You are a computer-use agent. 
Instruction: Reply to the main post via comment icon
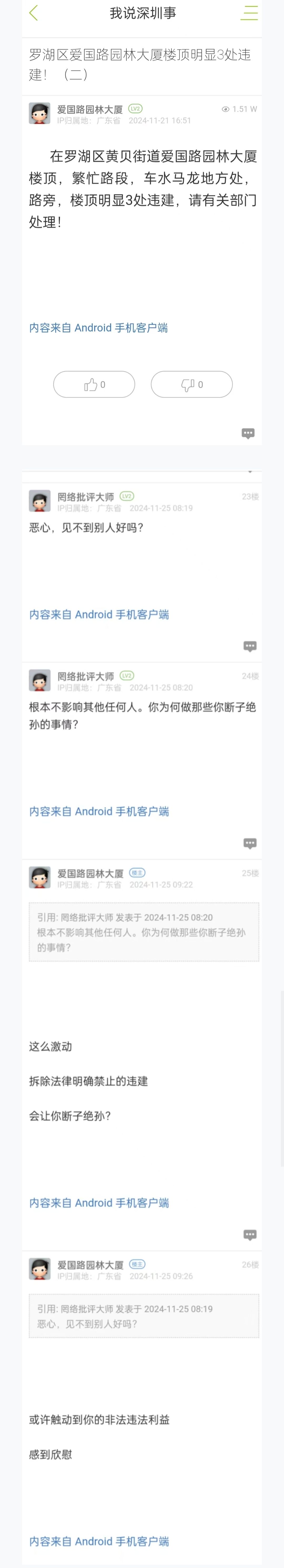coord(248,433)
